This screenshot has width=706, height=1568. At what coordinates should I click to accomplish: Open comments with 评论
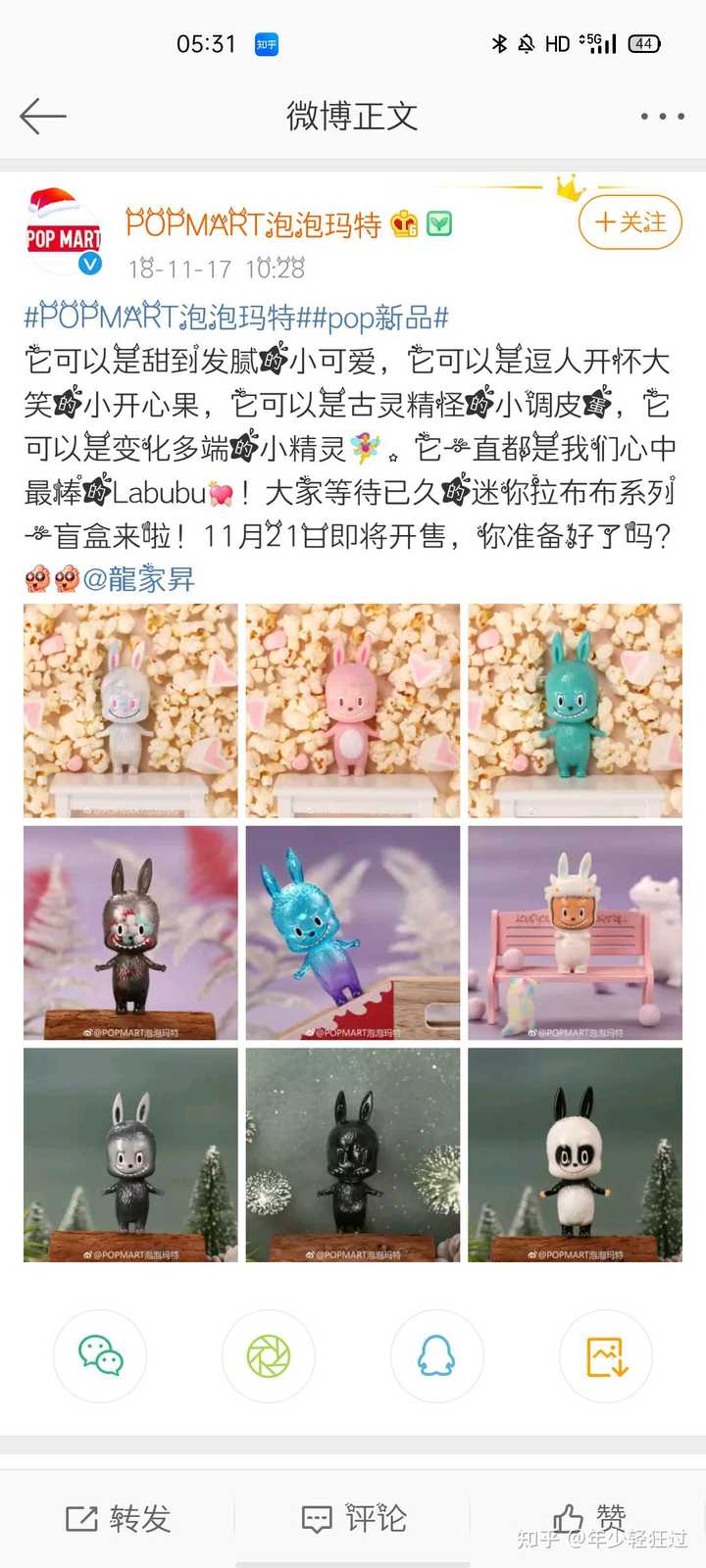(x=353, y=1519)
